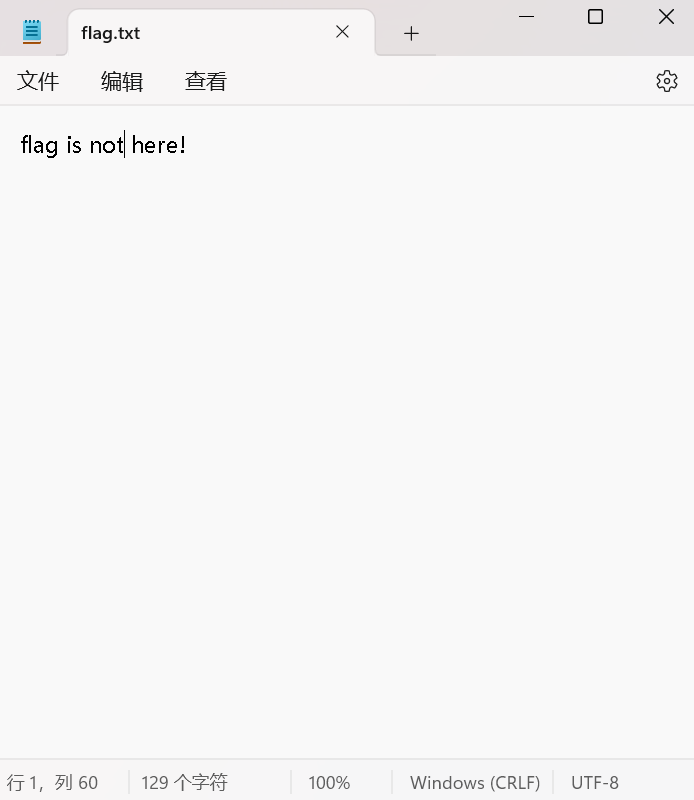Tap the 行 1, 列 60 position indicator
Screen dimensions: 694x800
click(54, 782)
